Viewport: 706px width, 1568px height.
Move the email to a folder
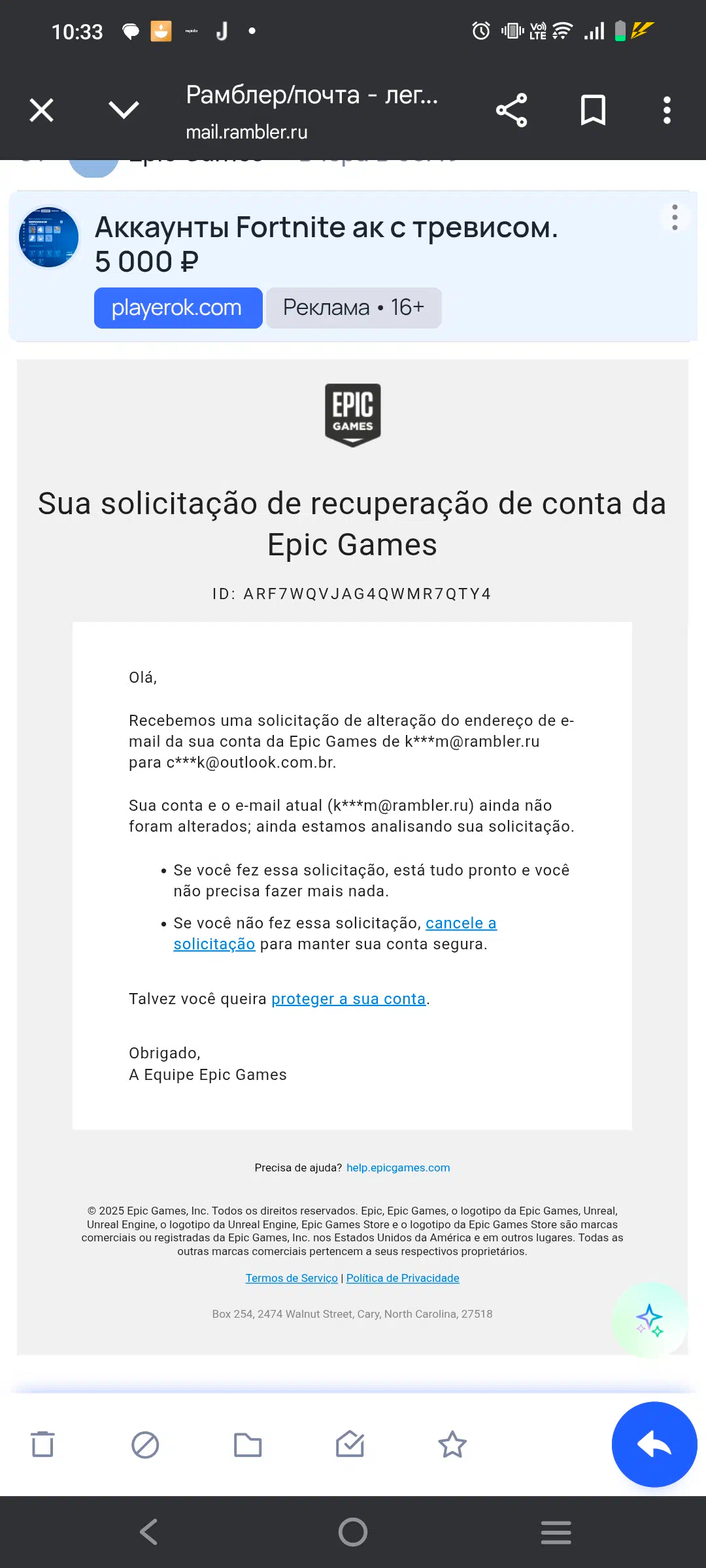coord(248,1445)
